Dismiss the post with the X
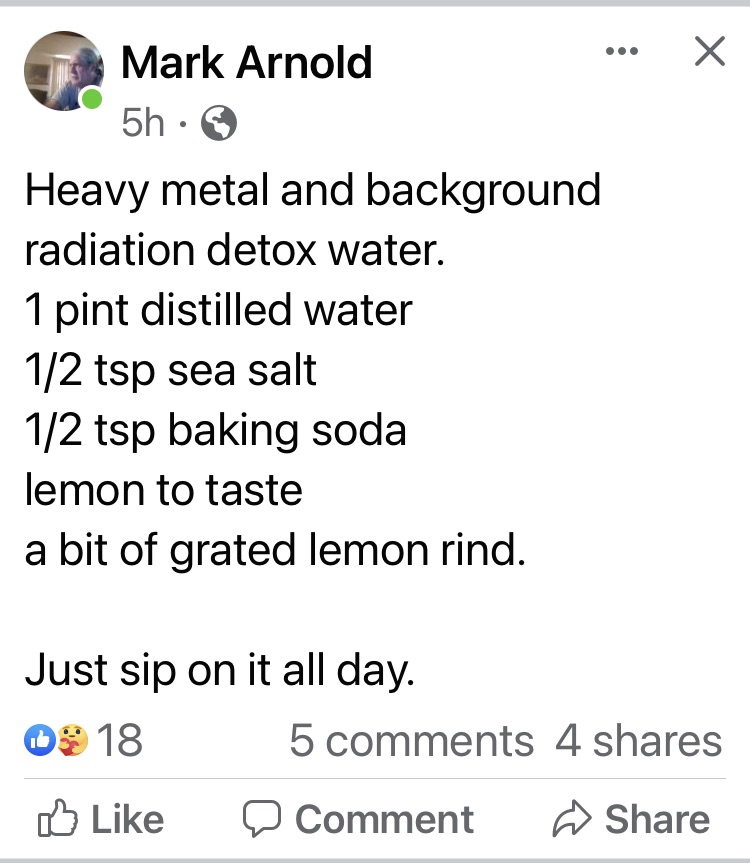This screenshot has height=863, width=750. pyautogui.click(x=709, y=52)
